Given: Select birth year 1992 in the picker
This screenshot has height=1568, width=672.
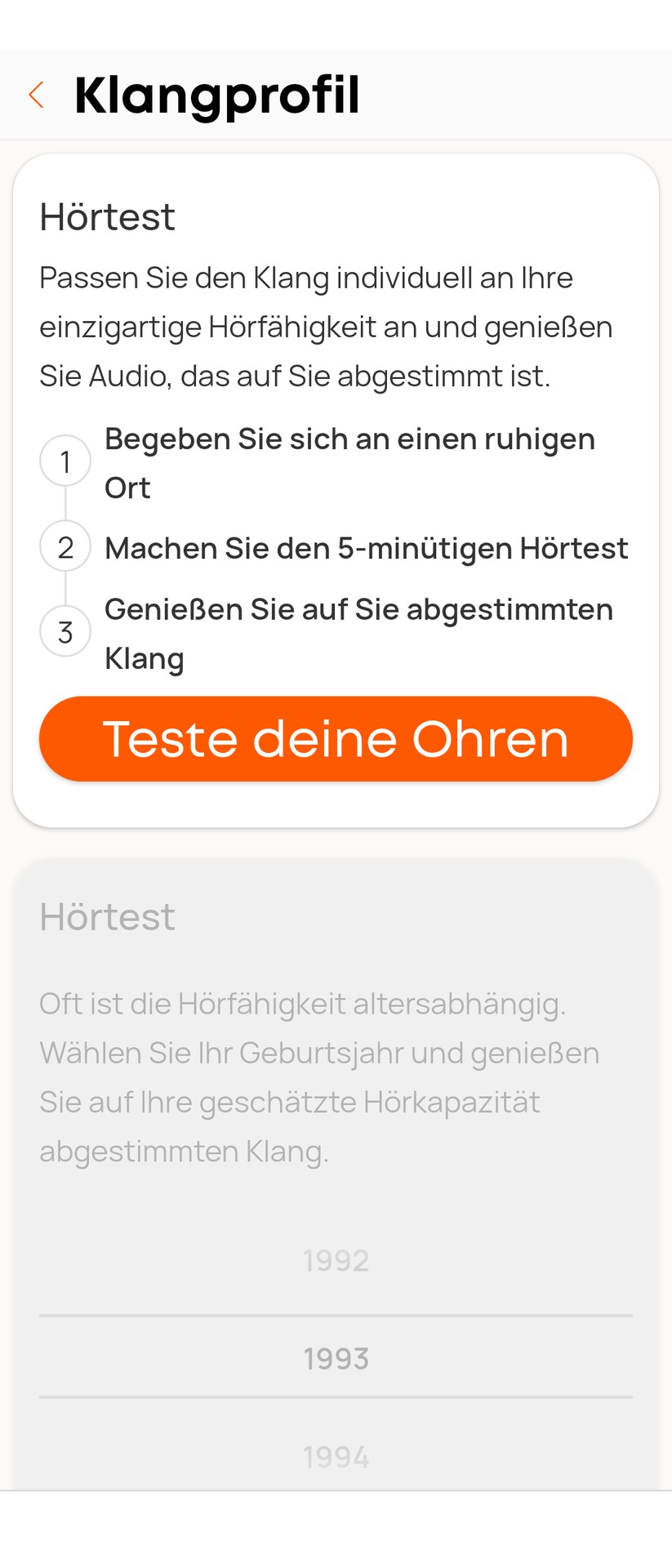Looking at the screenshot, I should point(336,1260).
